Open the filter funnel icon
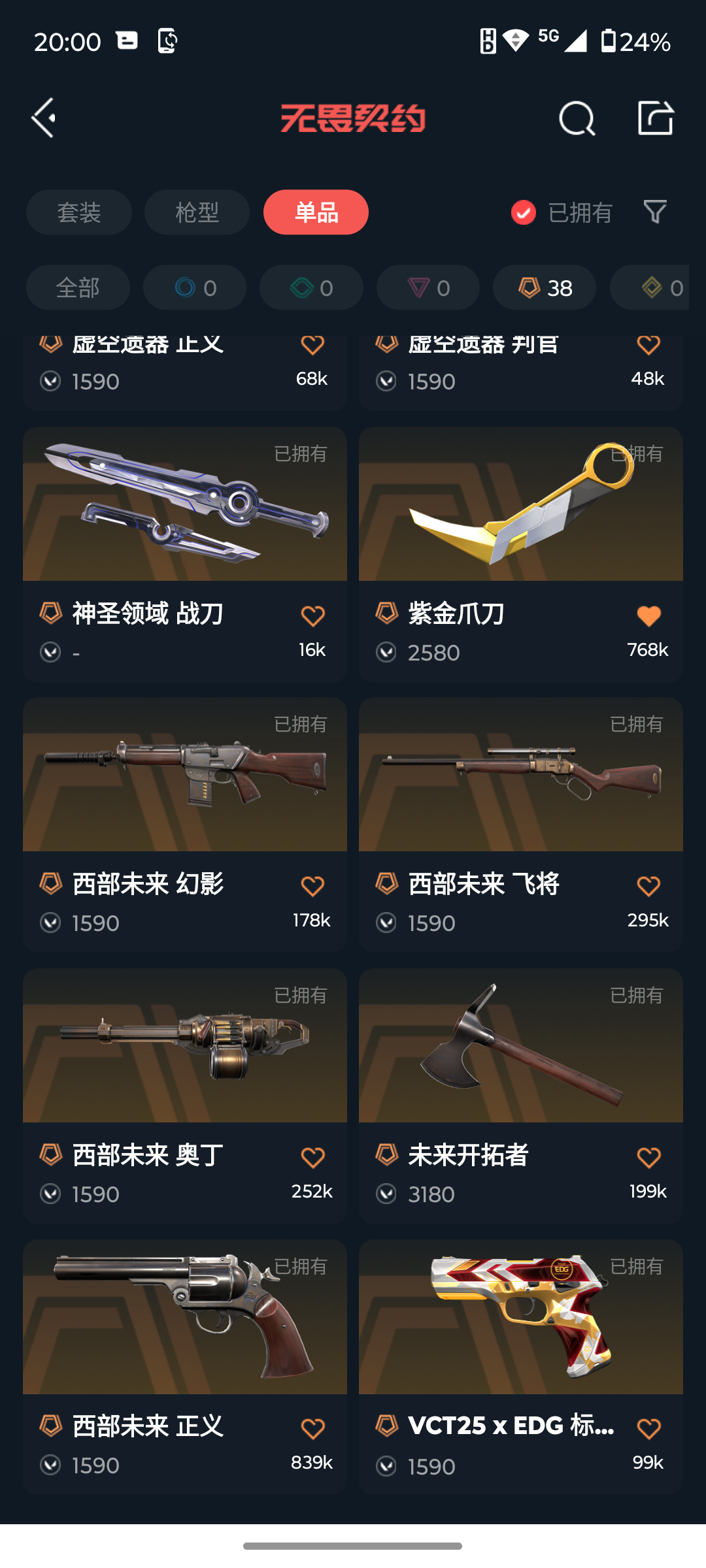Image resolution: width=706 pixels, height=1568 pixels. pos(655,212)
